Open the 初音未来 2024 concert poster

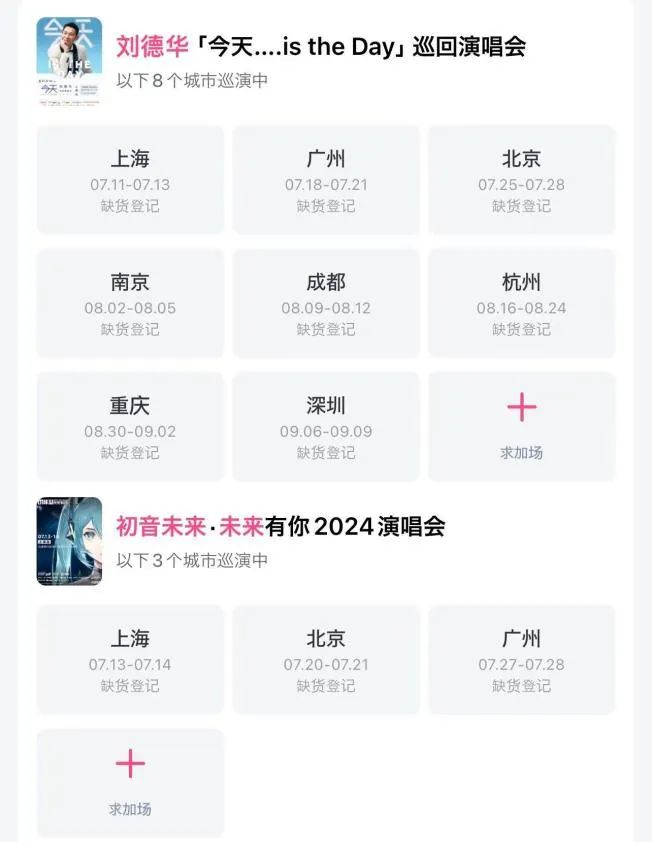pyautogui.click(x=69, y=541)
